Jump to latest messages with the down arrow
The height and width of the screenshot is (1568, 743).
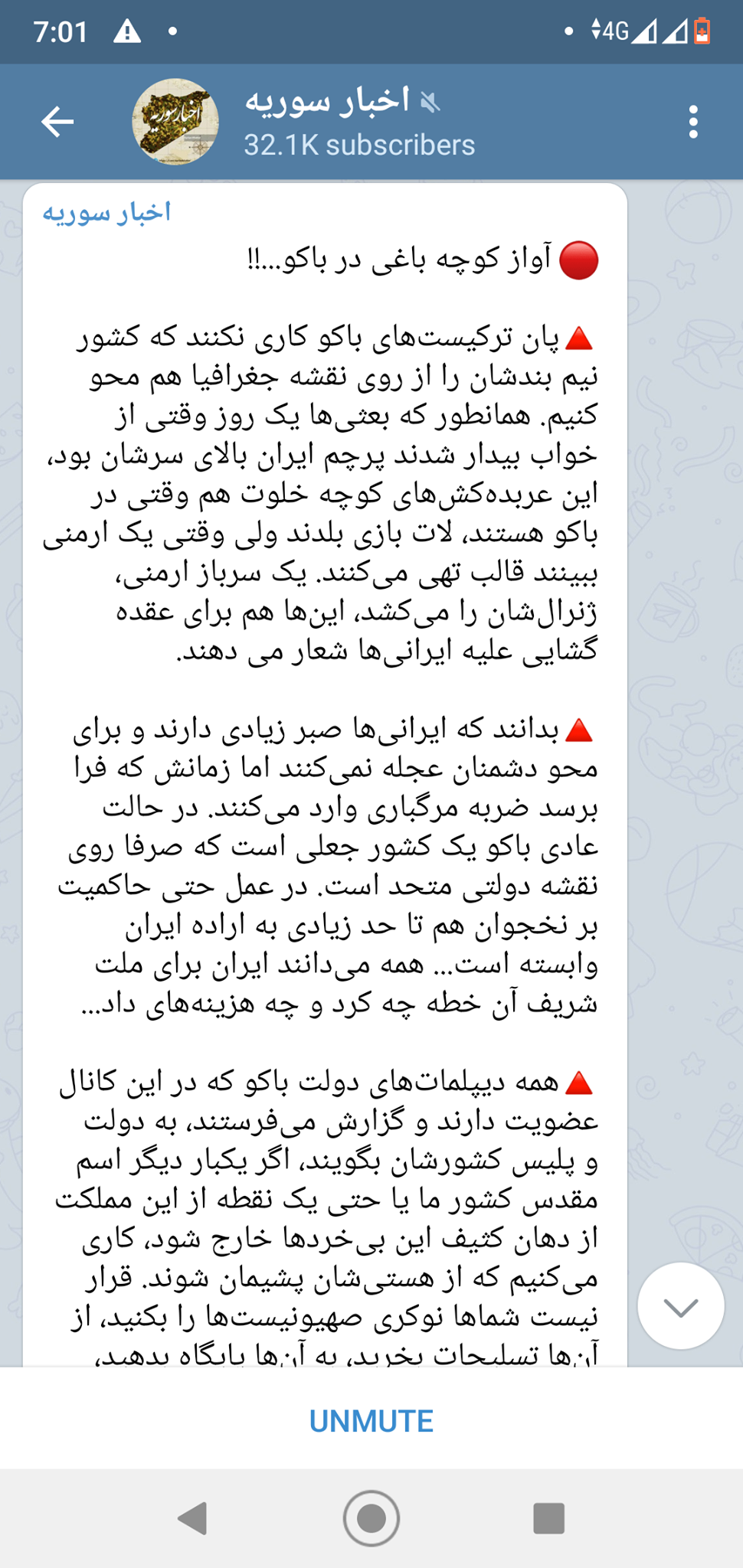click(x=680, y=1306)
